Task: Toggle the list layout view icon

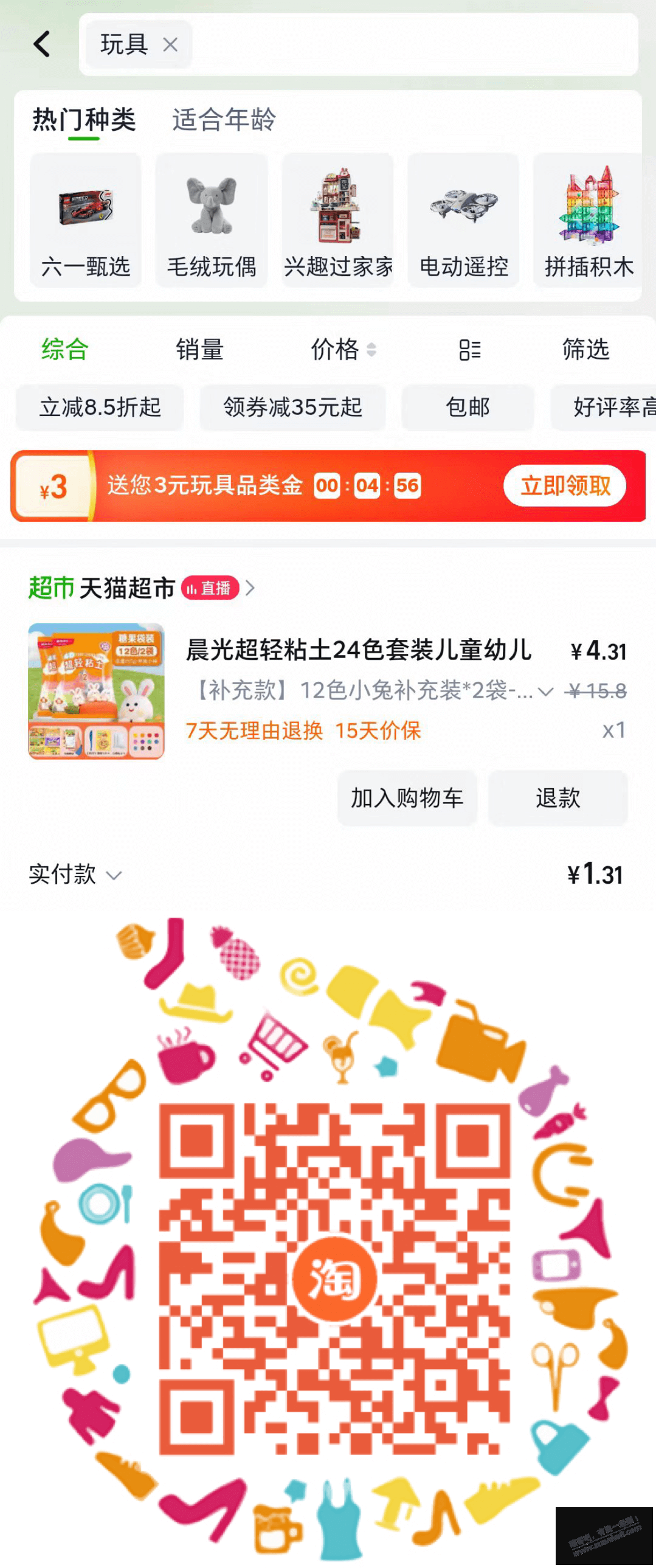Action: pyautogui.click(x=469, y=350)
